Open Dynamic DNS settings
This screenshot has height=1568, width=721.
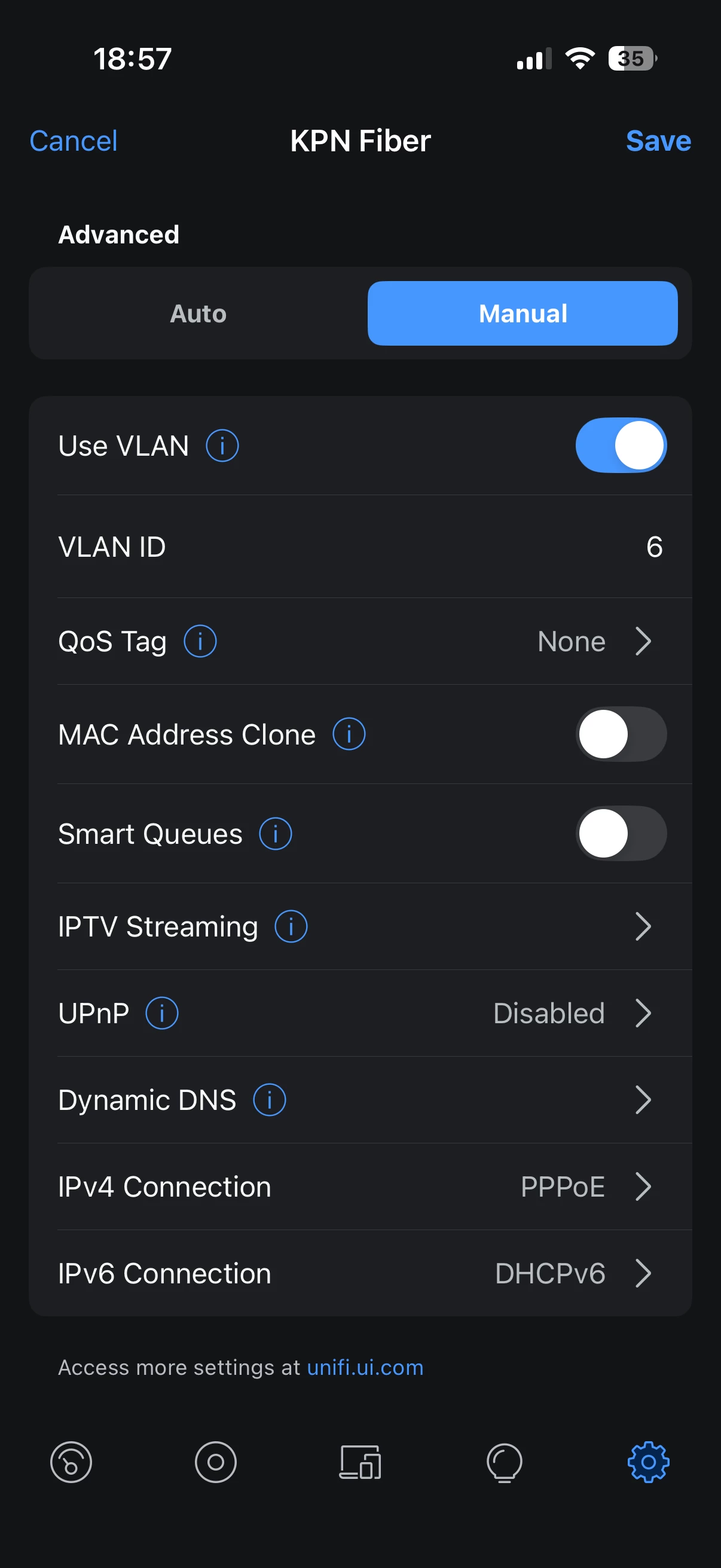(360, 1100)
